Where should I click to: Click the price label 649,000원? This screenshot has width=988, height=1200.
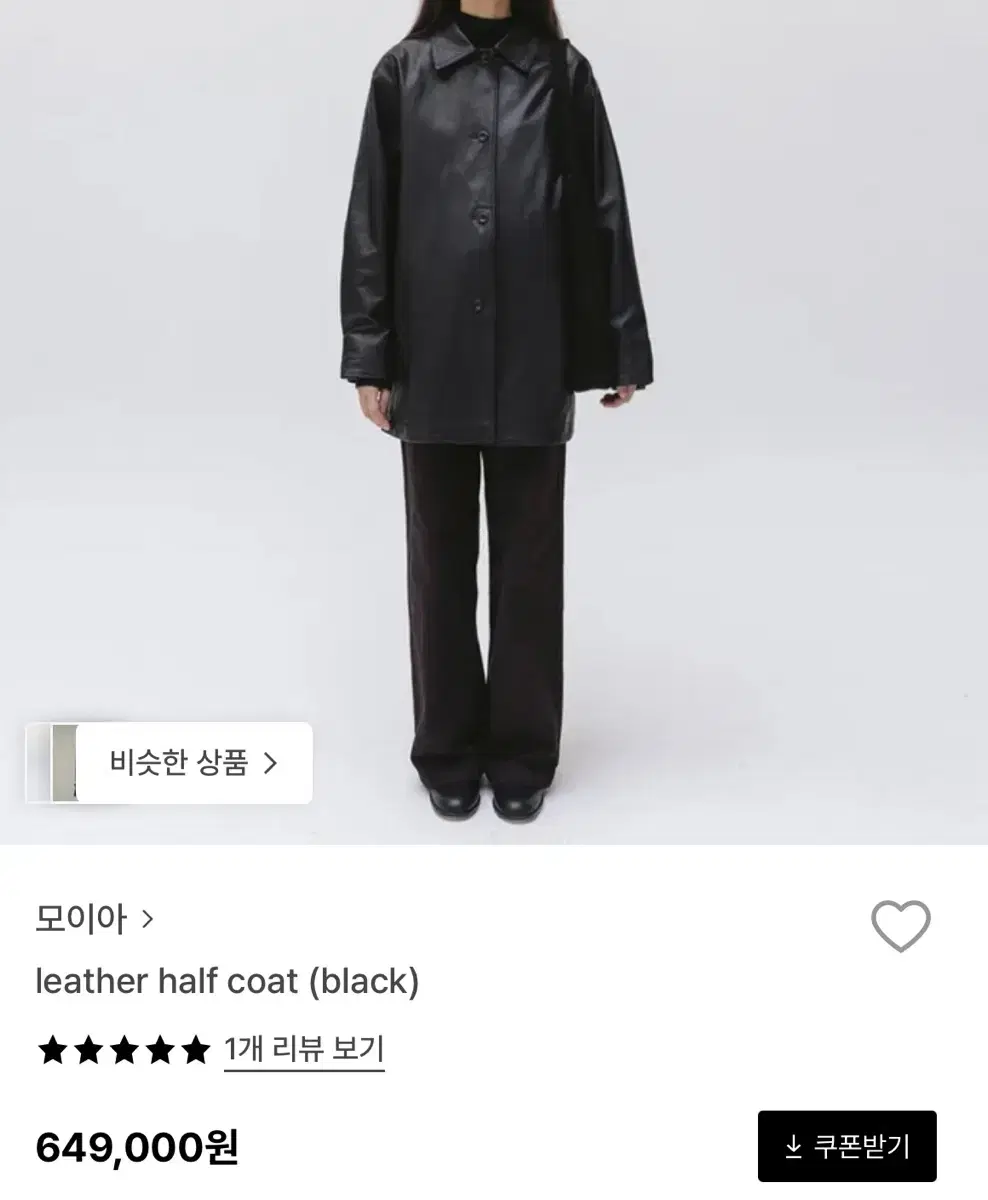click(x=138, y=1146)
